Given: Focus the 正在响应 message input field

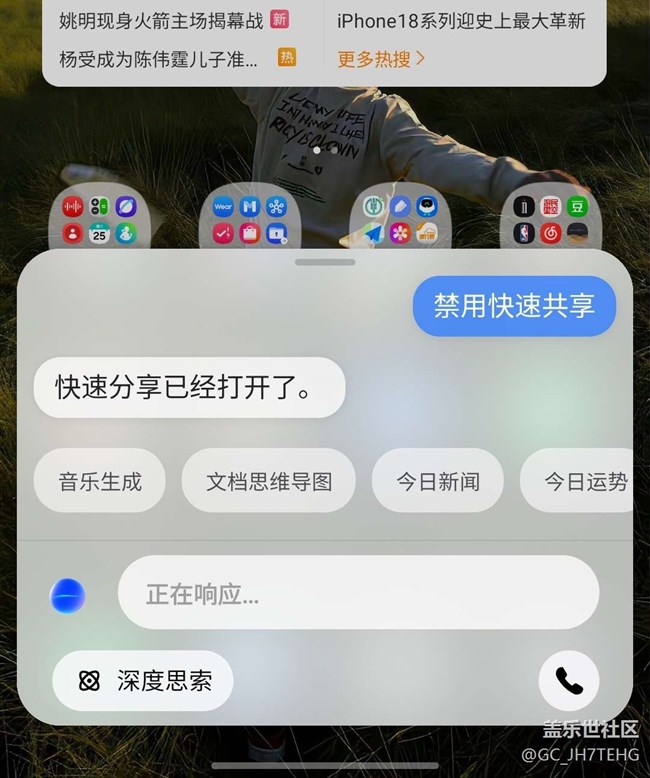Looking at the screenshot, I should tap(358, 593).
